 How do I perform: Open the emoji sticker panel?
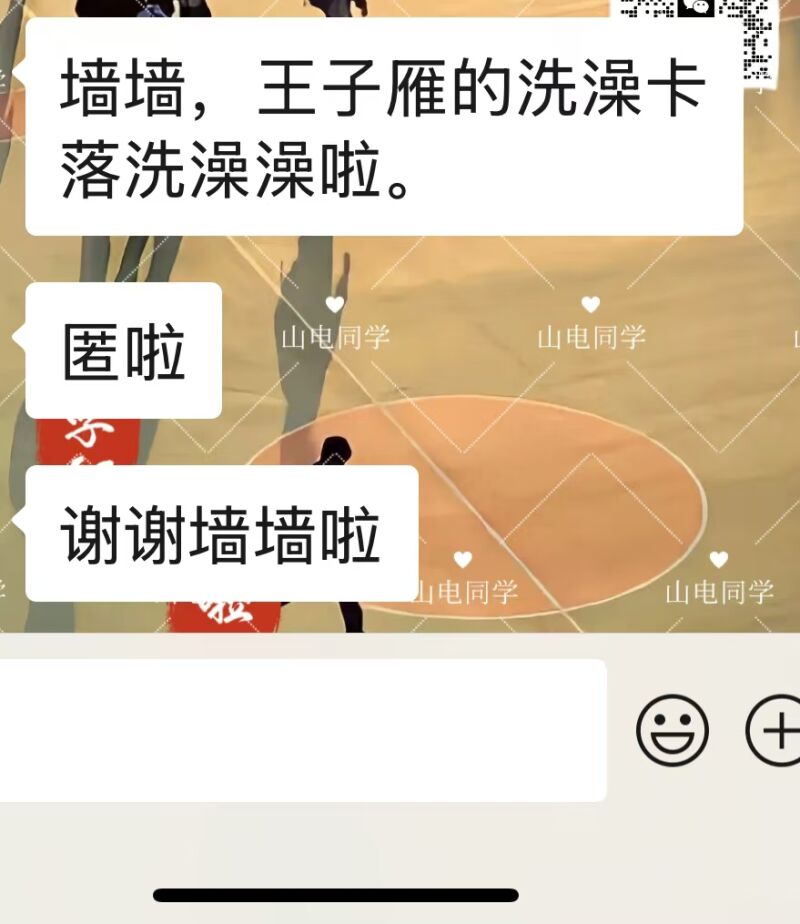[x=672, y=730]
